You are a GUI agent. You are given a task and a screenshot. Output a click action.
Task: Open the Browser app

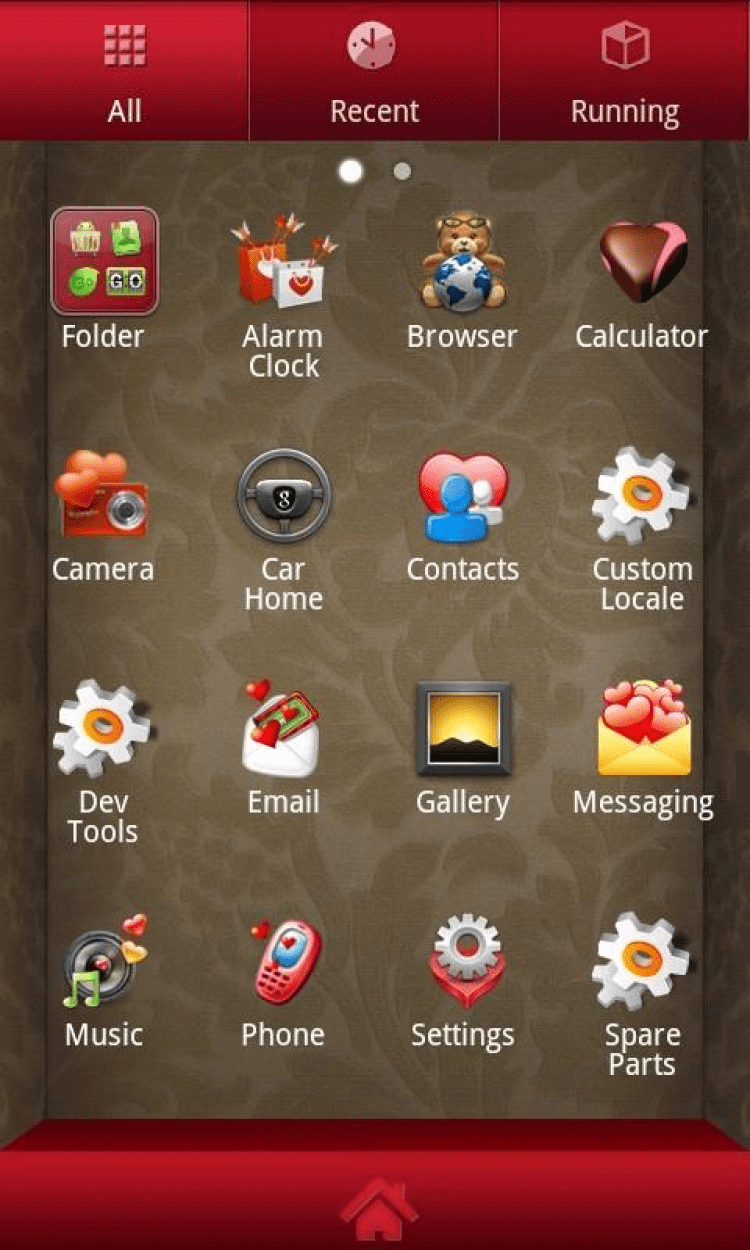point(462,262)
